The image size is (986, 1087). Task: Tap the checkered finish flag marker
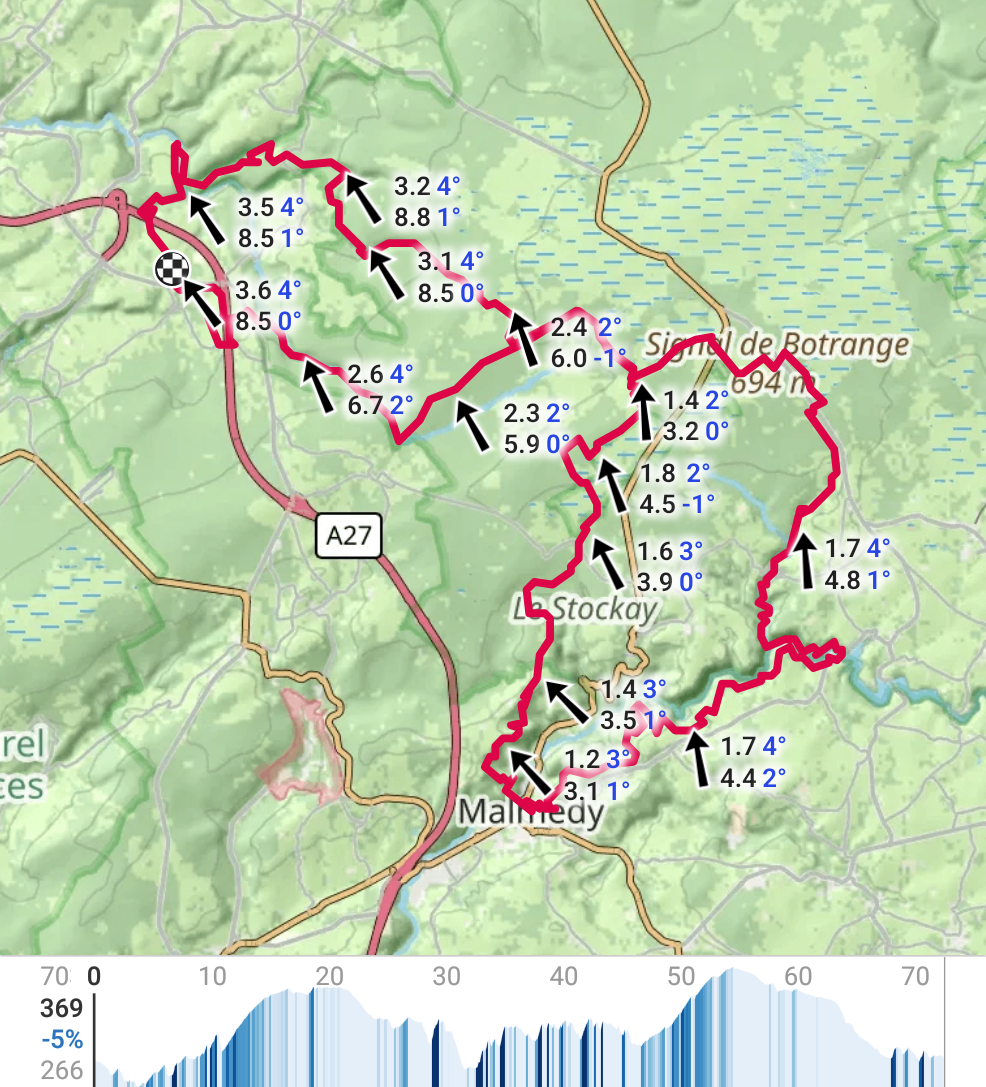[172, 268]
